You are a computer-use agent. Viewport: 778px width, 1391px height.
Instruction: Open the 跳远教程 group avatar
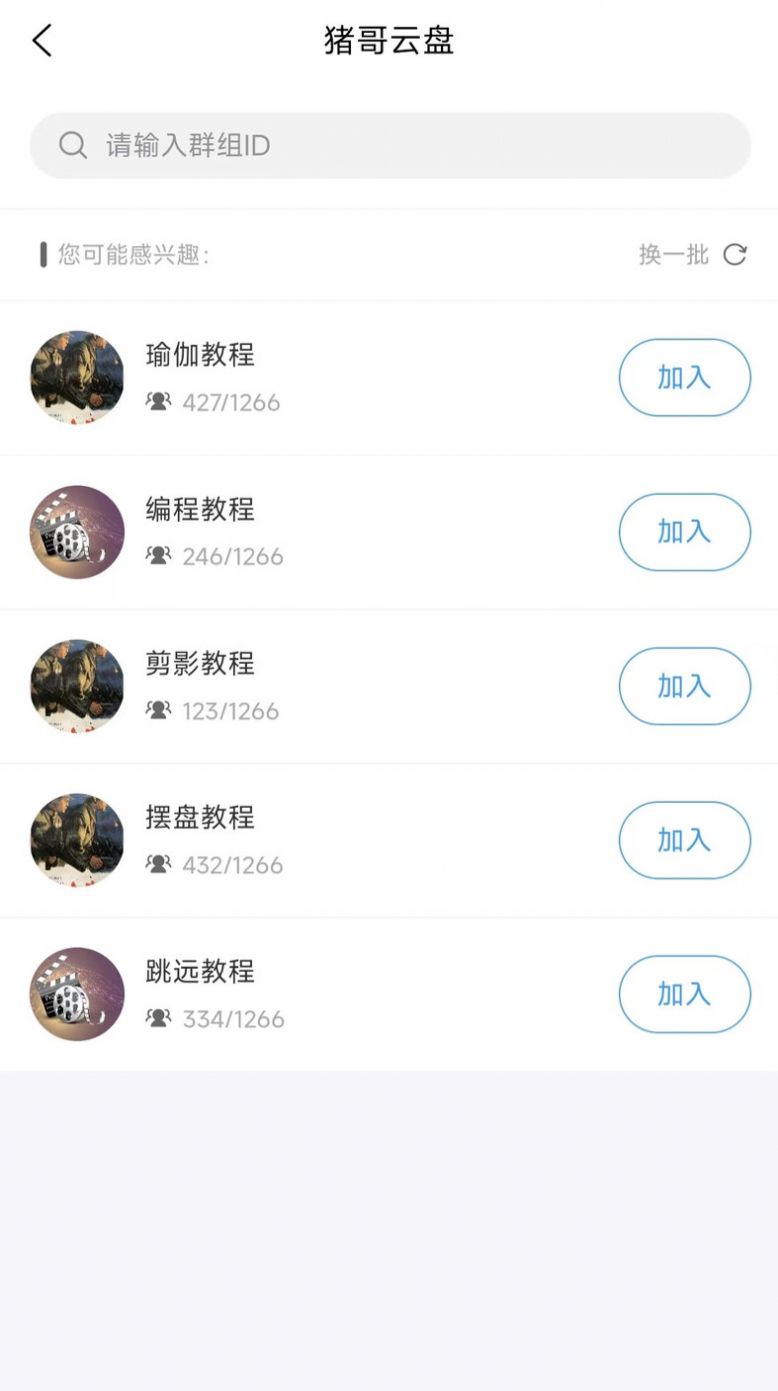(77, 994)
